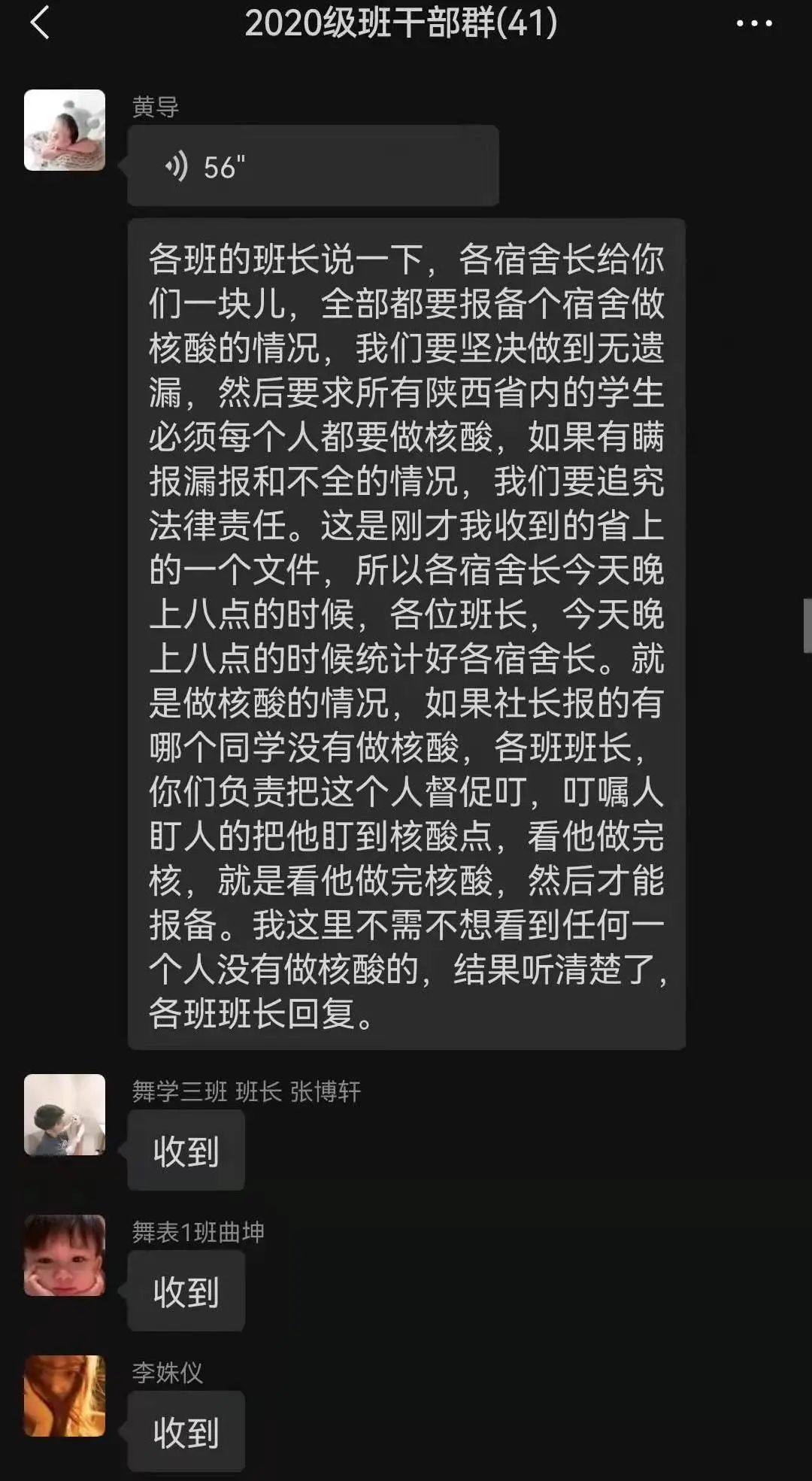
Task: Open the three-dot group chat menu
Action: (753, 23)
